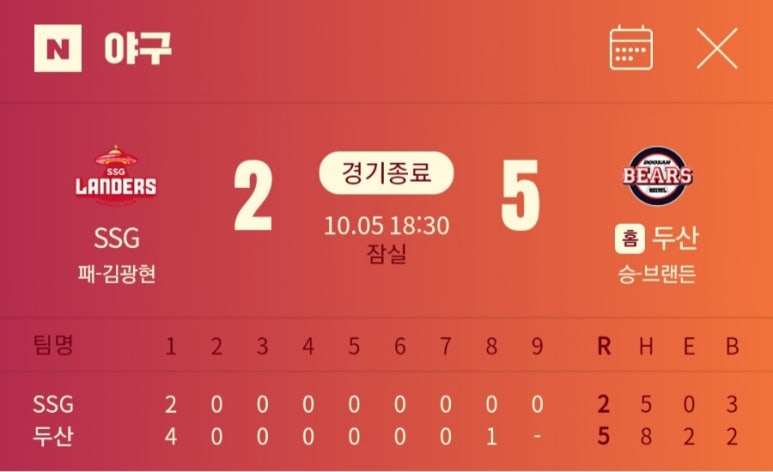This screenshot has height=472, width=773.
Task: Close the baseball score panel
Action: pos(717,48)
